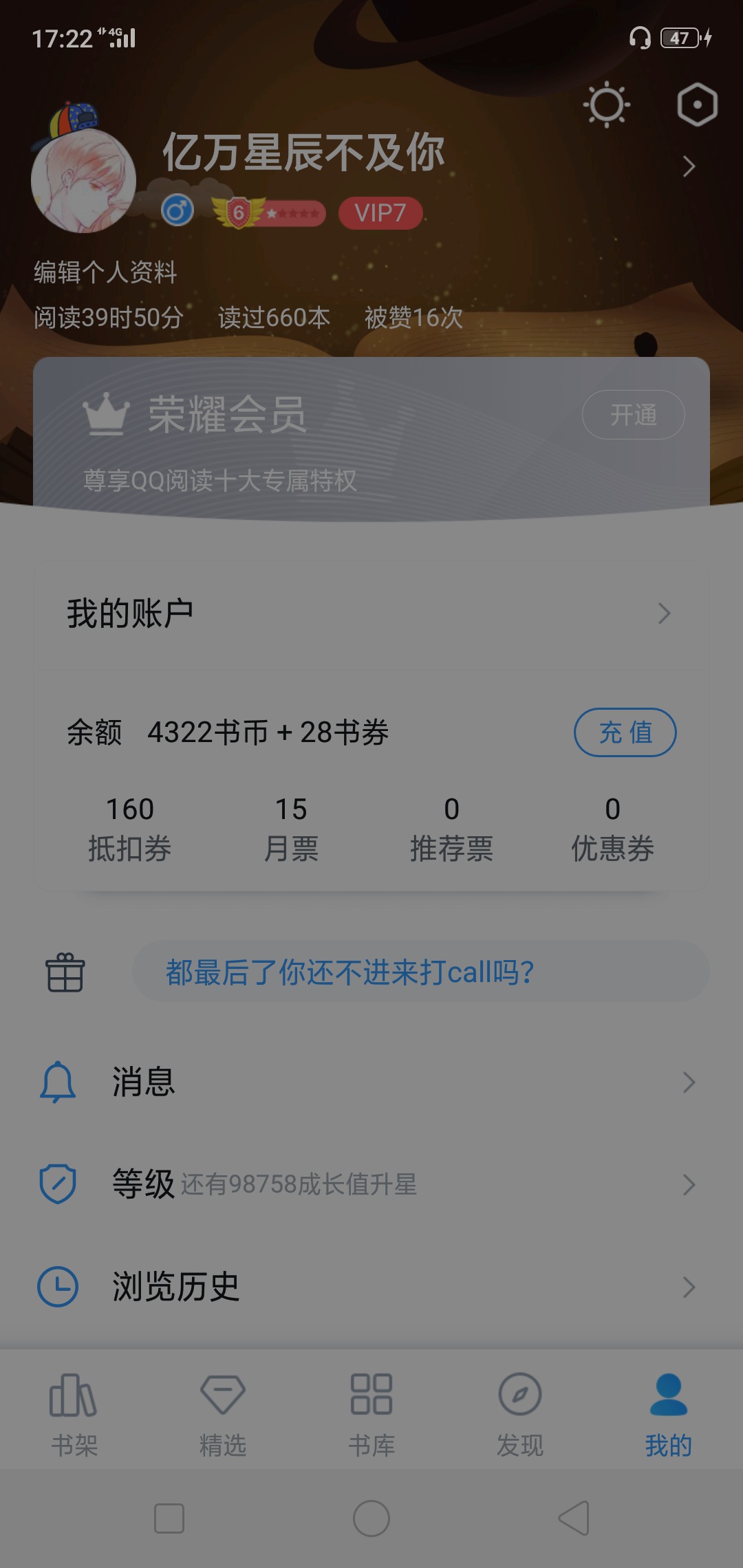This screenshot has height=1568, width=743.
Task: Open 浏览历史 browsing history
Action: pos(371,1287)
